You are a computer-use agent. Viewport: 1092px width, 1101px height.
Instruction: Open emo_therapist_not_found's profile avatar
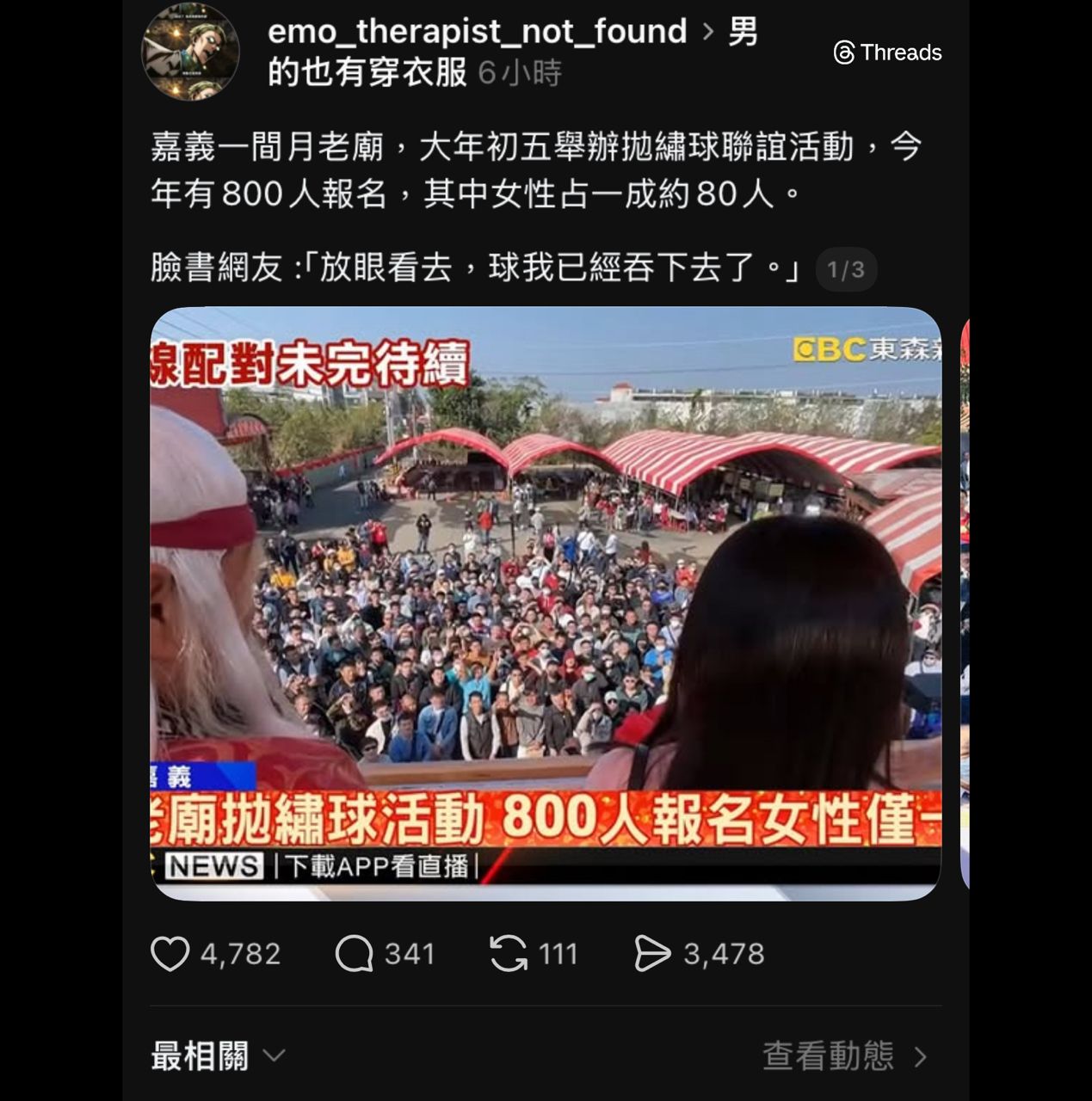(190, 52)
